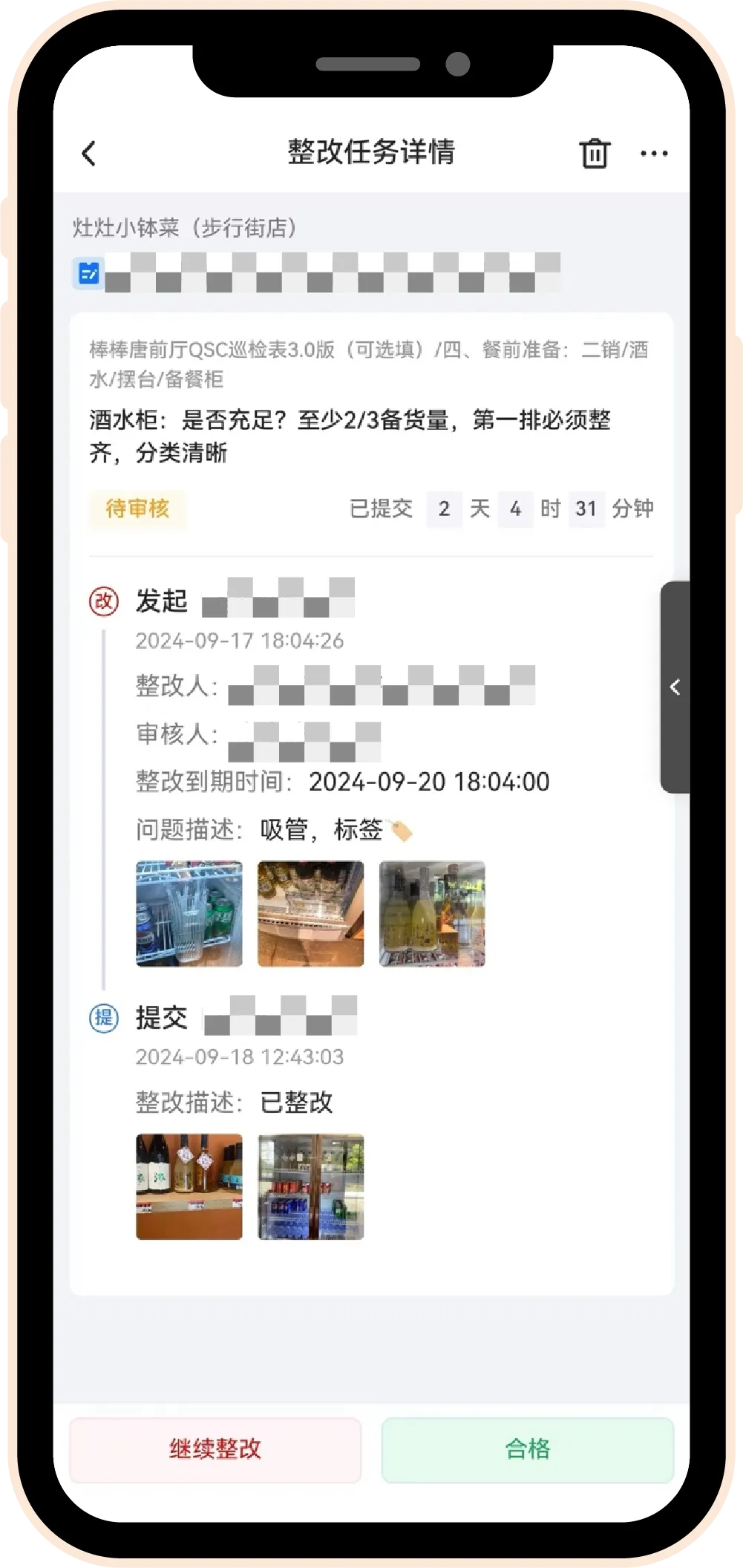
Task: Open the three-dot overflow menu
Action: 653,154
